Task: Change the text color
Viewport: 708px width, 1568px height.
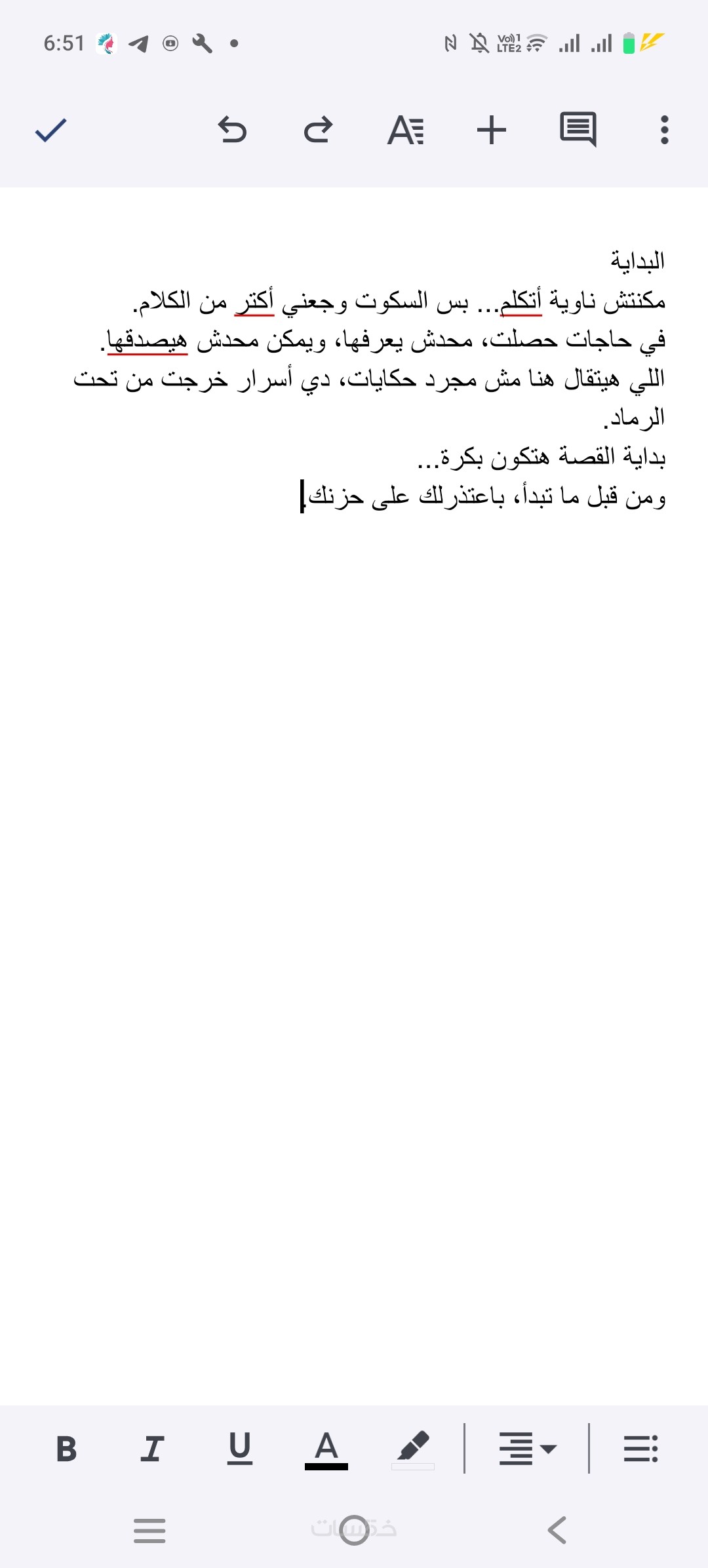Action: coord(326,1449)
